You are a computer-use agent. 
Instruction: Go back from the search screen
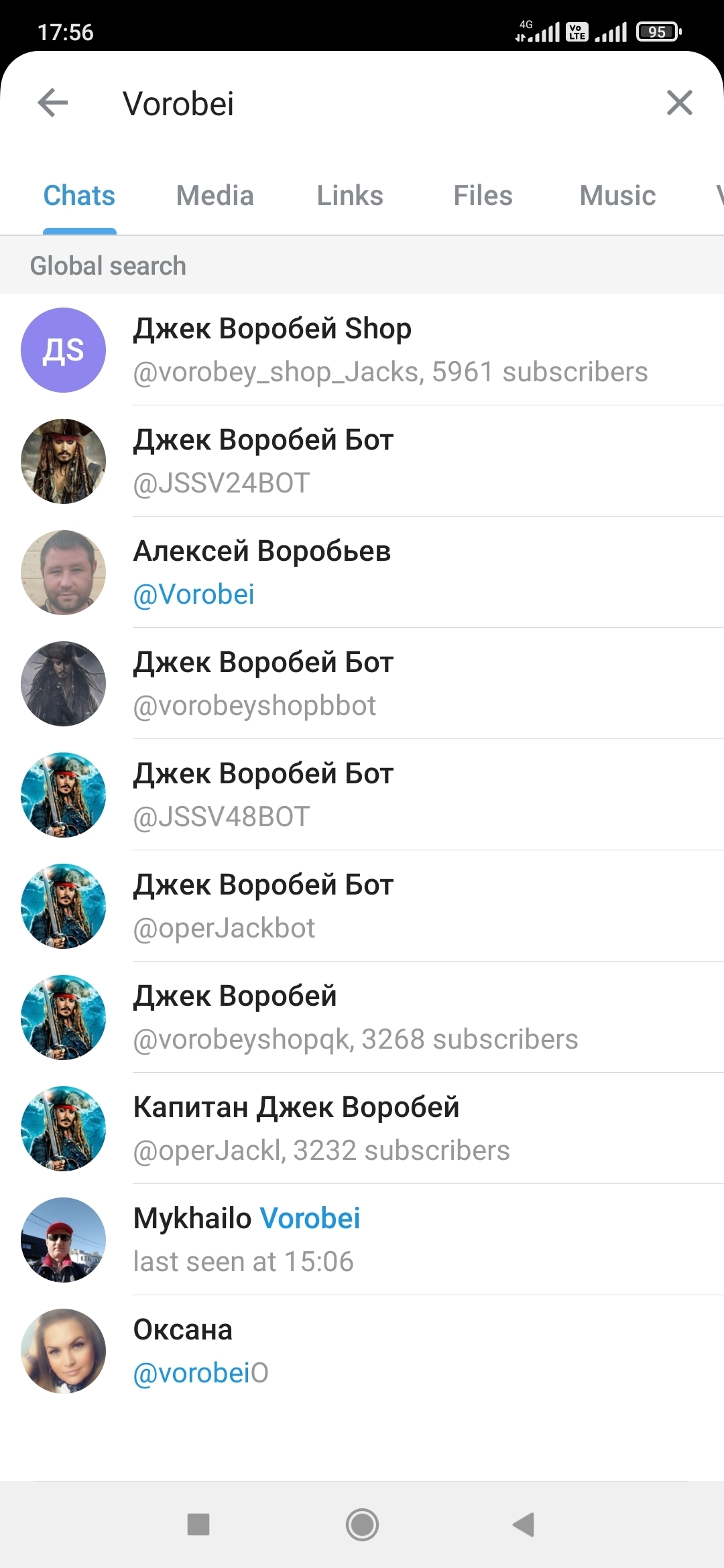pyautogui.click(x=53, y=103)
